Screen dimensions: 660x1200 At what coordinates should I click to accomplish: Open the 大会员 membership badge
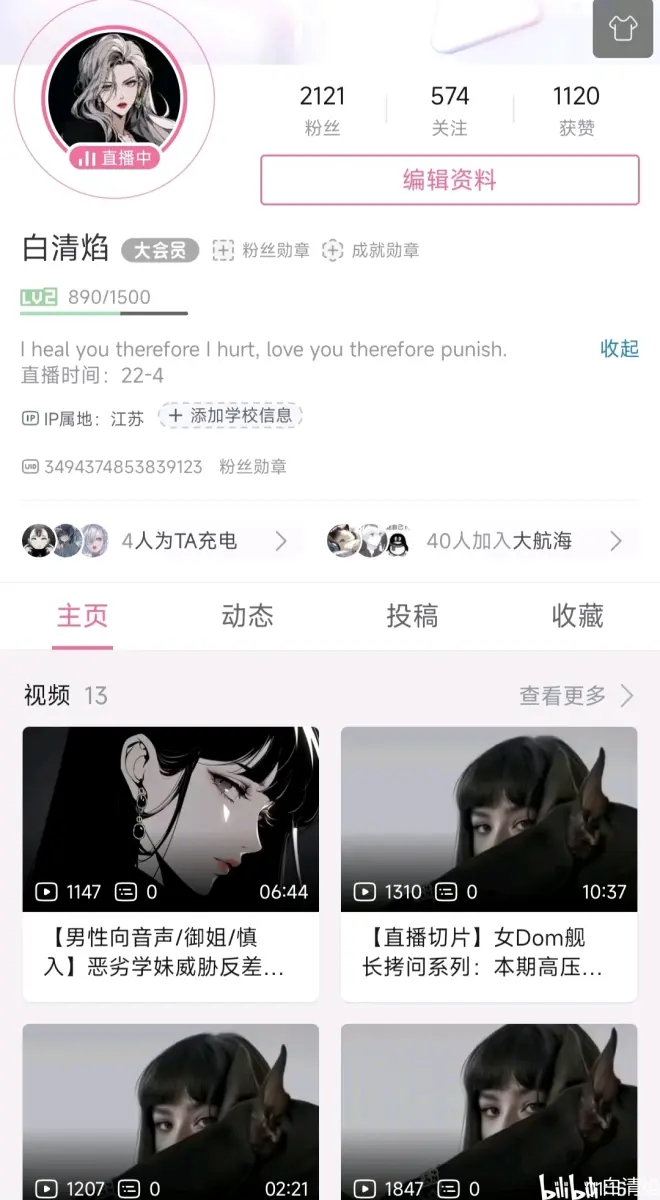point(160,250)
